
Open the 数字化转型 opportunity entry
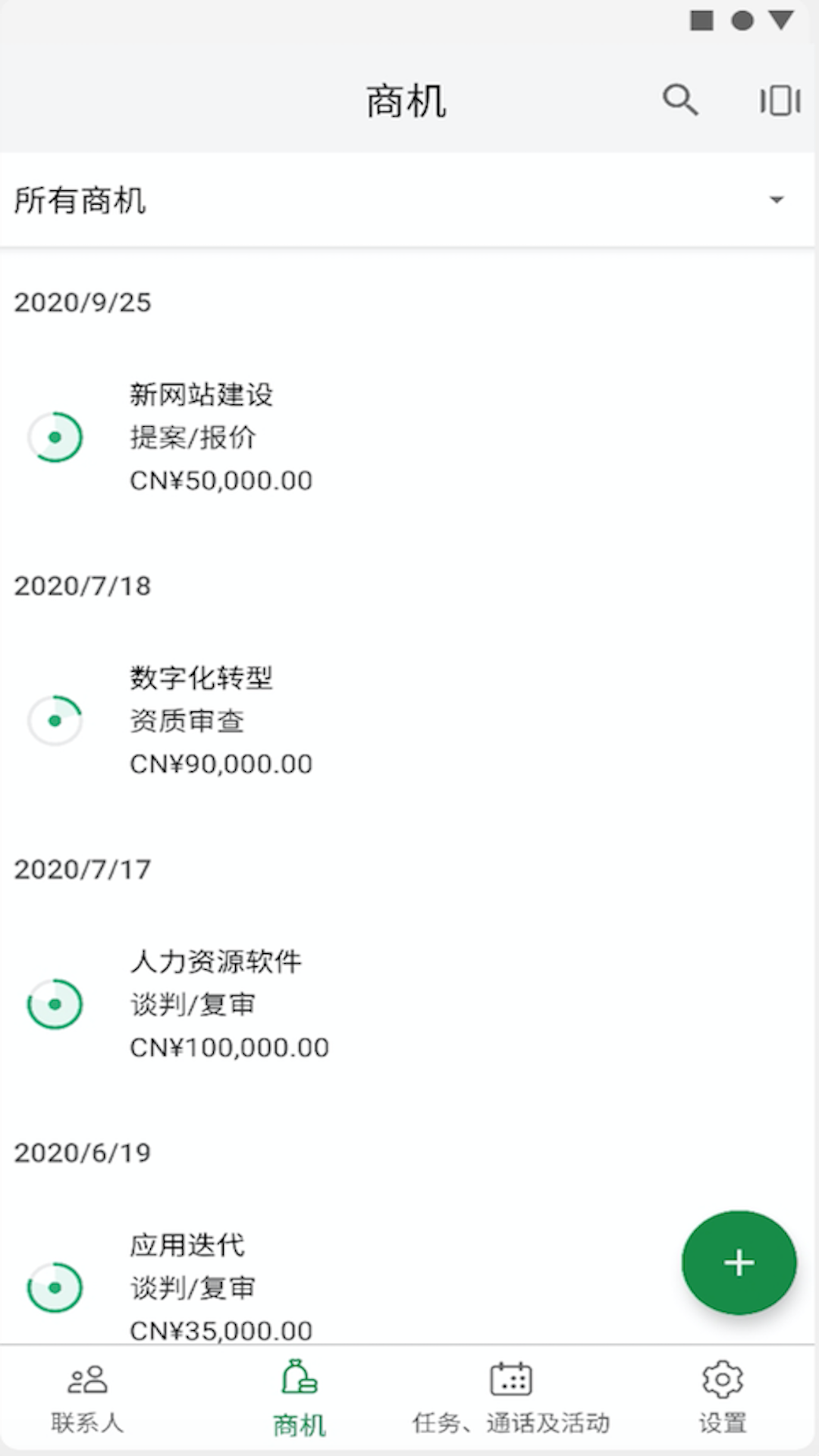tap(303, 721)
